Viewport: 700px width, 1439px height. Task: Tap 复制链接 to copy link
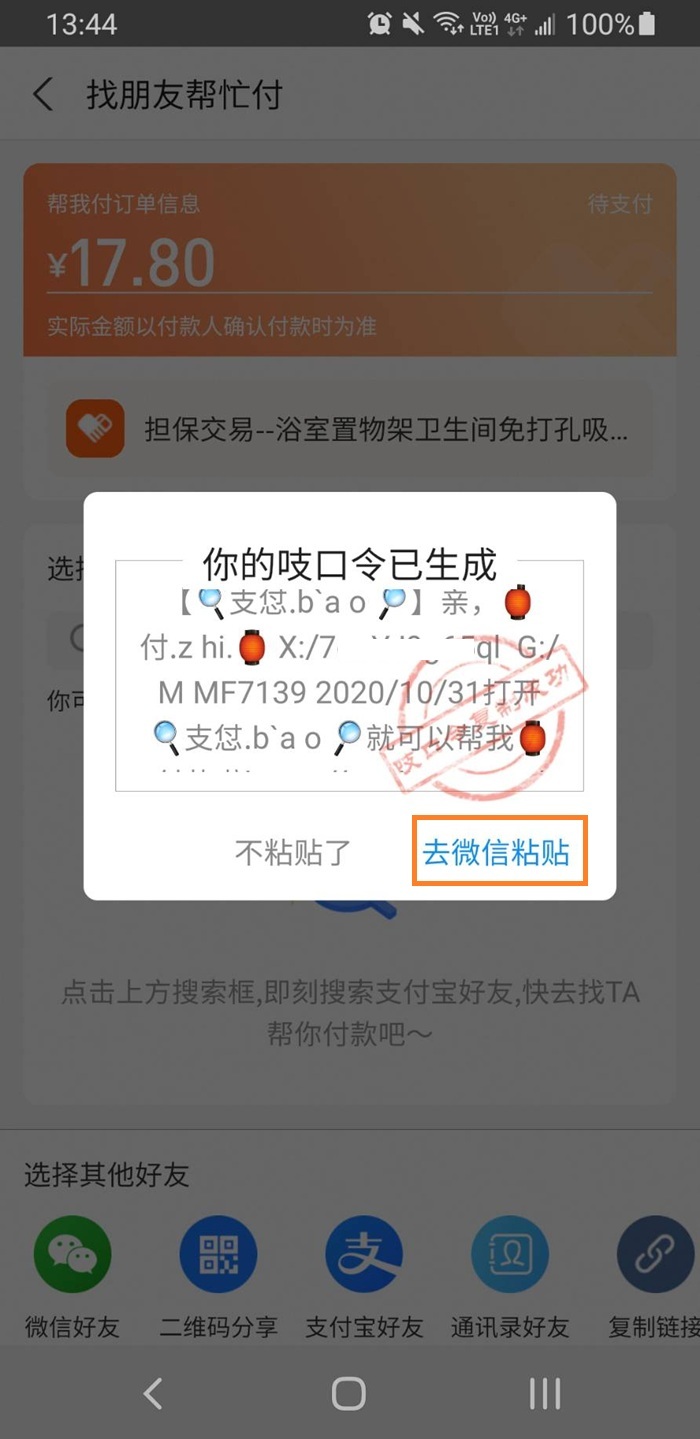click(x=655, y=1255)
